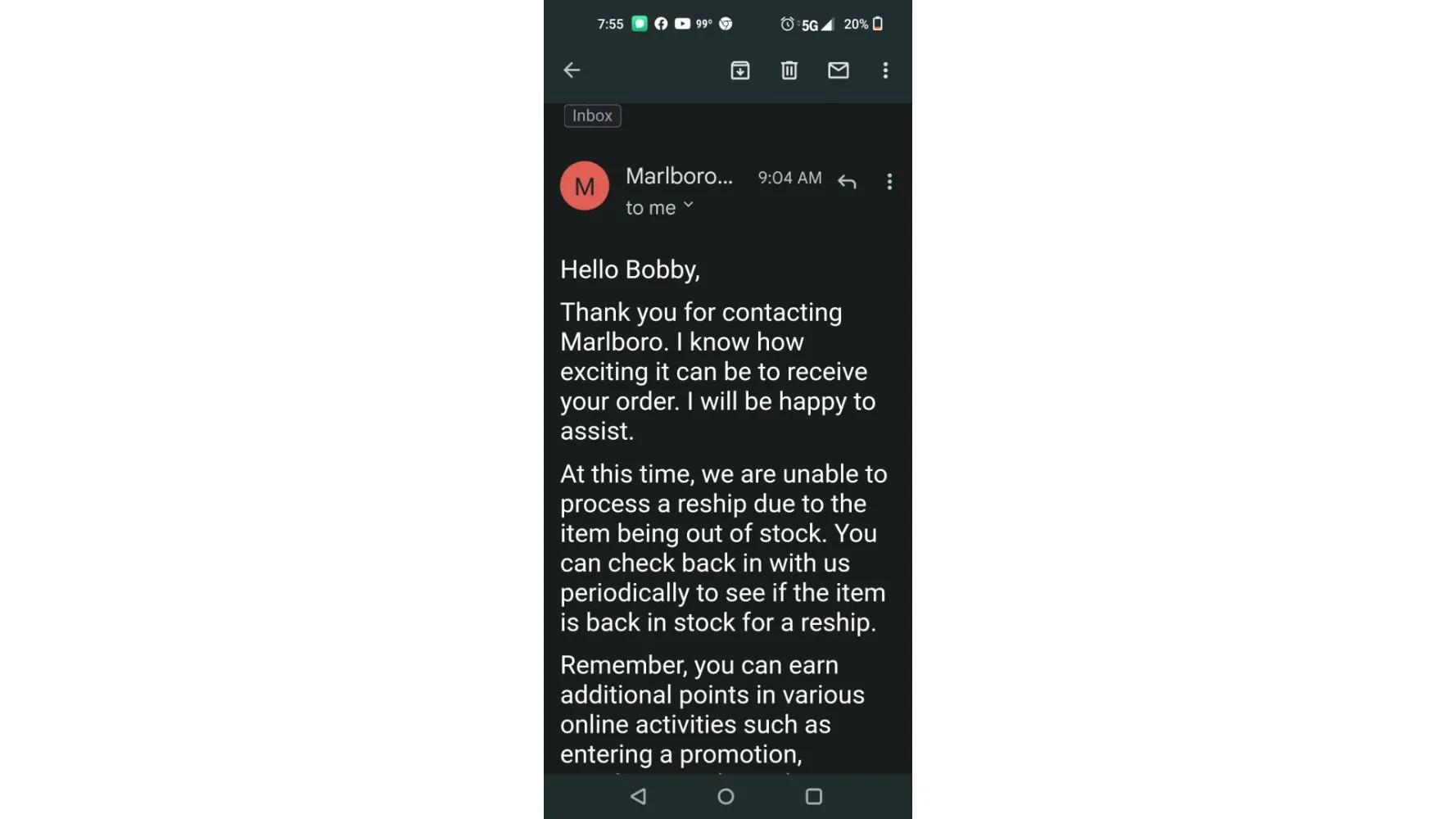Reply to the Marlboro email
Image resolution: width=1456 pixels, height=819 pixels.
[x=847, y=182]
